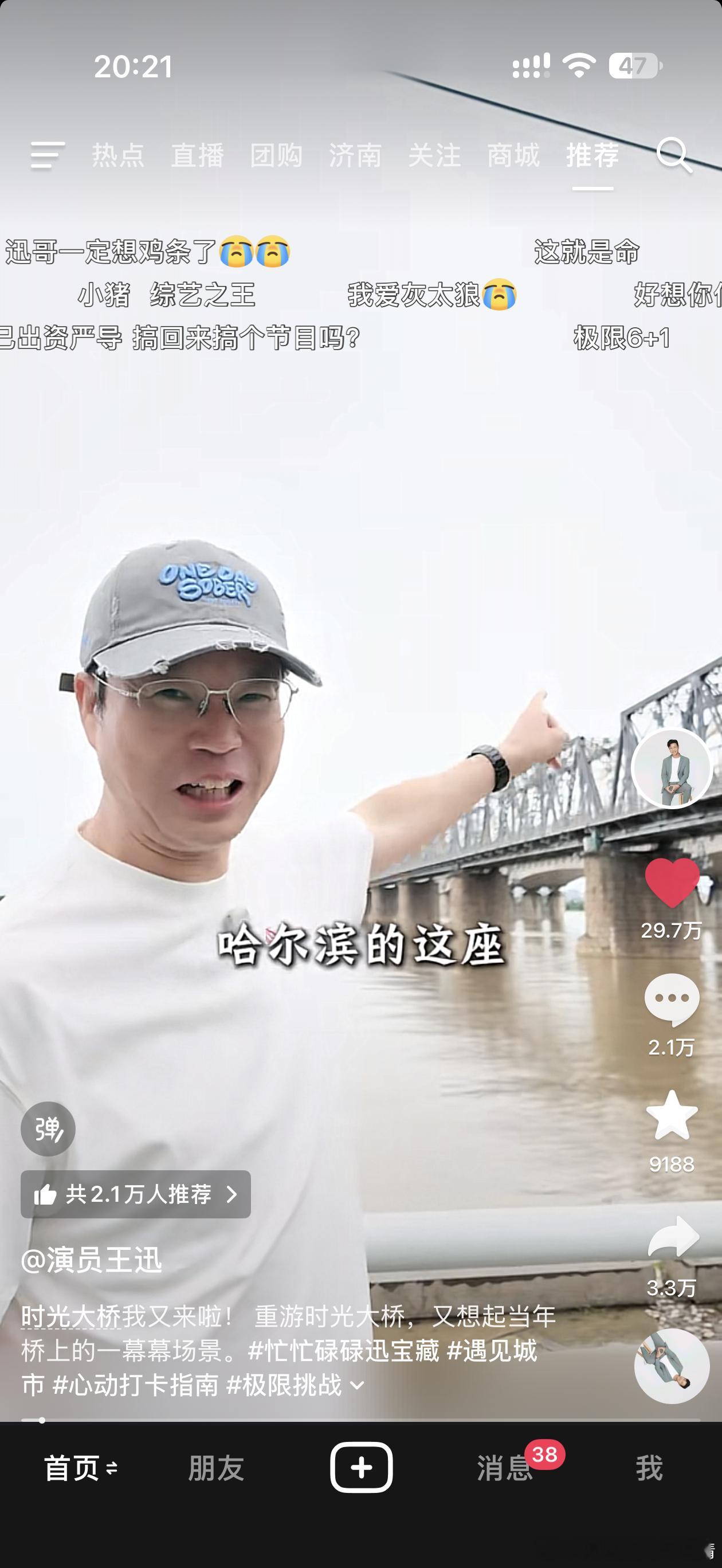Toggle the 弹 bullet comments button
Screen dimensions: 722x1568
(48, 1129)
